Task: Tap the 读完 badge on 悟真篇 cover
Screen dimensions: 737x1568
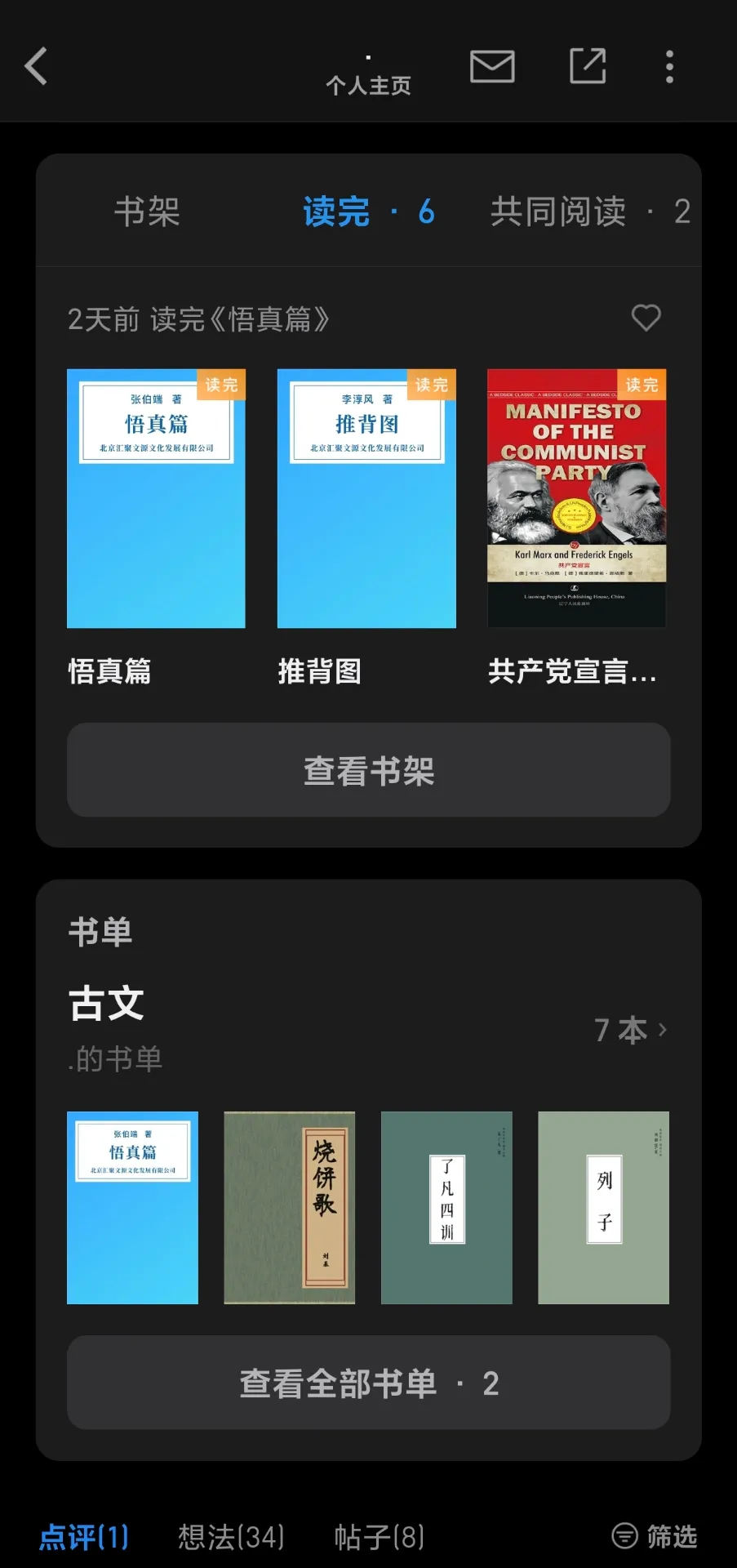Action: coord(222,384)
